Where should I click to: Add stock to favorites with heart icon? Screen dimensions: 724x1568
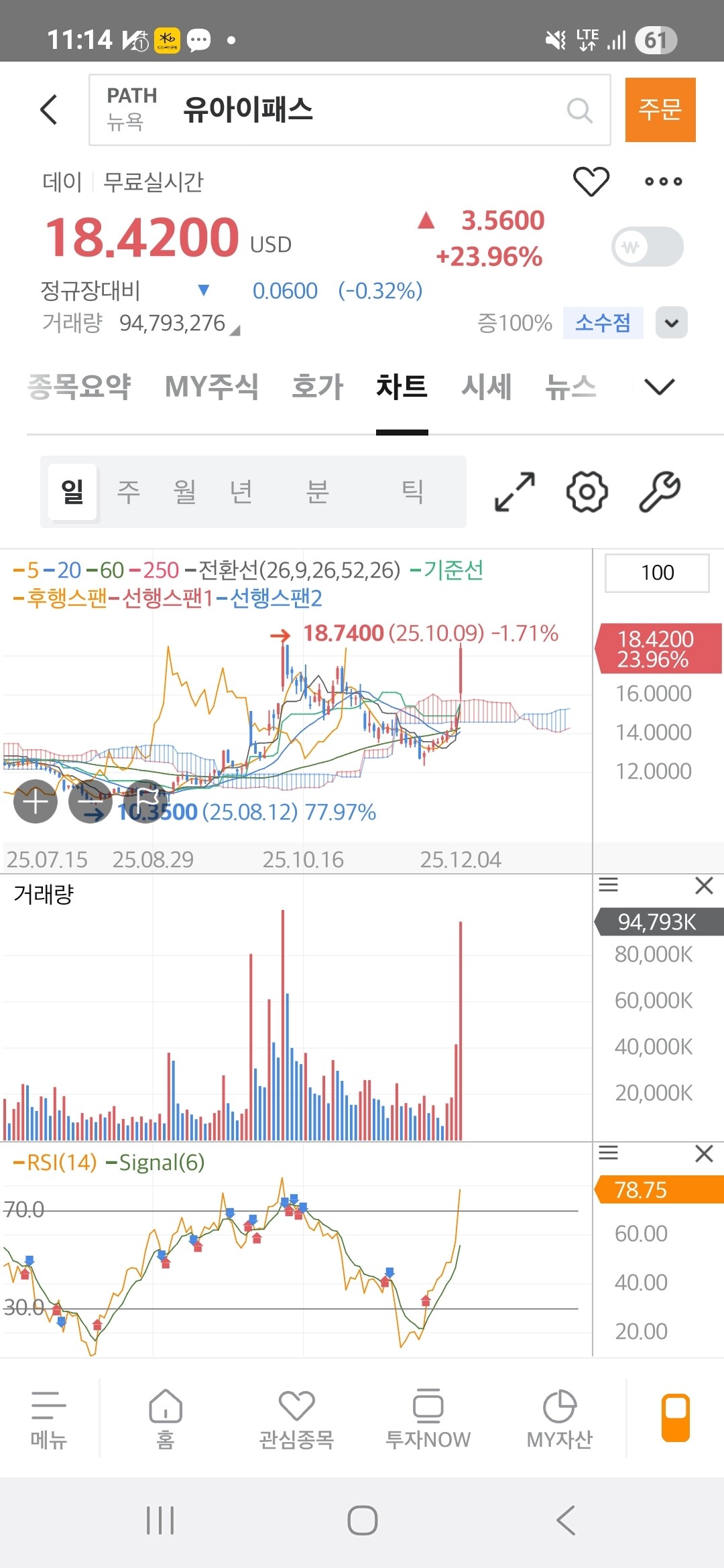591,182
